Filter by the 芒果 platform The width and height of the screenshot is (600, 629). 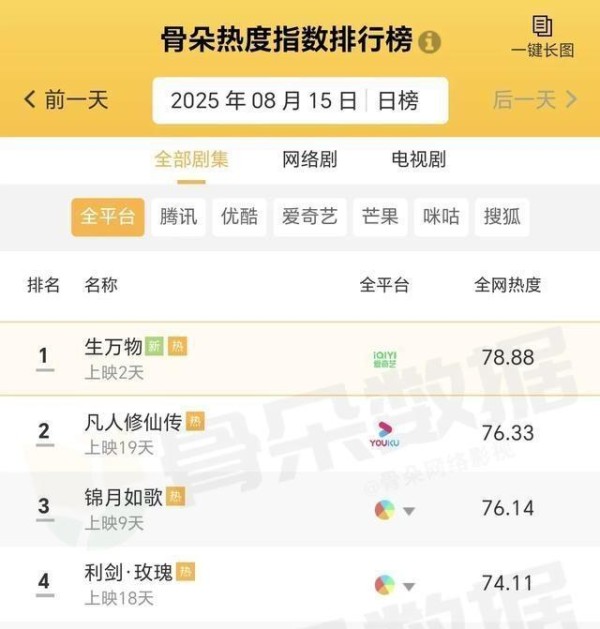point(380,217)
